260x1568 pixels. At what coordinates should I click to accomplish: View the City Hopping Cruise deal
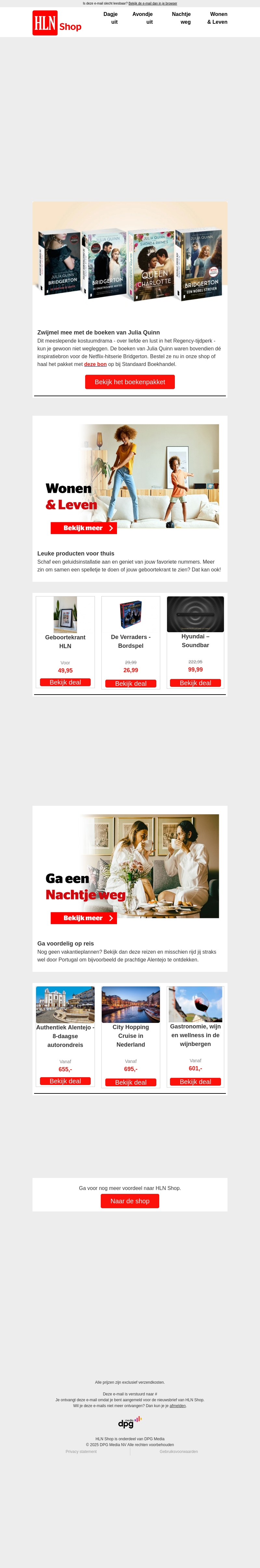click(x=130, y=1082)
